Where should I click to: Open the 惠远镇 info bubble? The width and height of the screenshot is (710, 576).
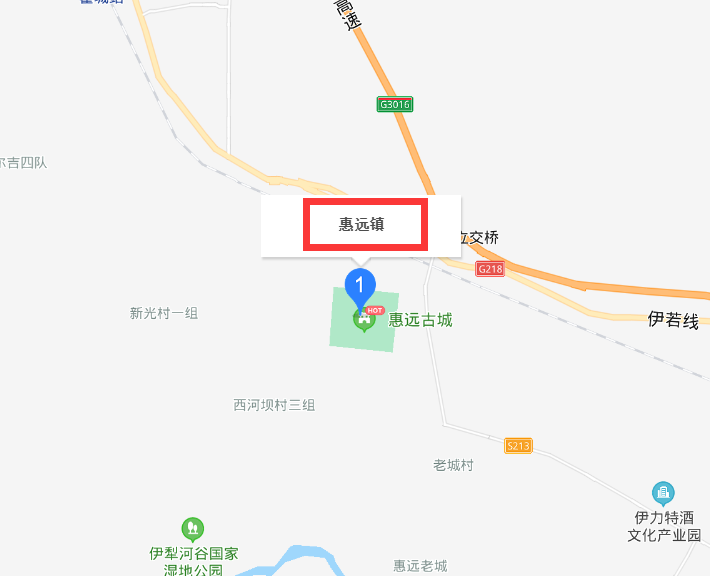pos(366,225)
